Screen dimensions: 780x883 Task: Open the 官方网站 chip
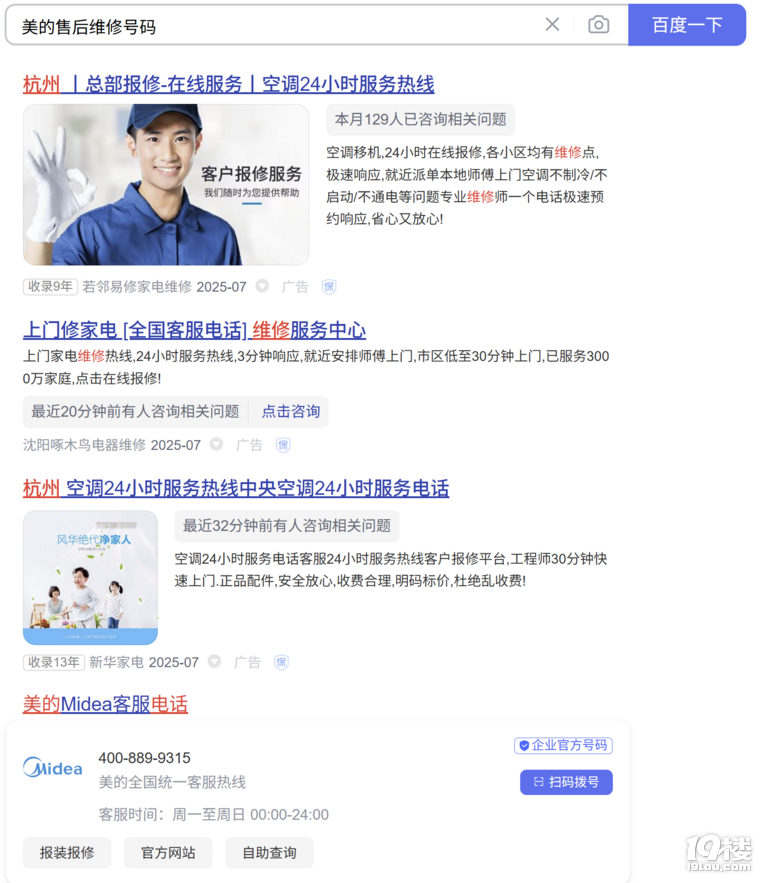pos(168,853)
